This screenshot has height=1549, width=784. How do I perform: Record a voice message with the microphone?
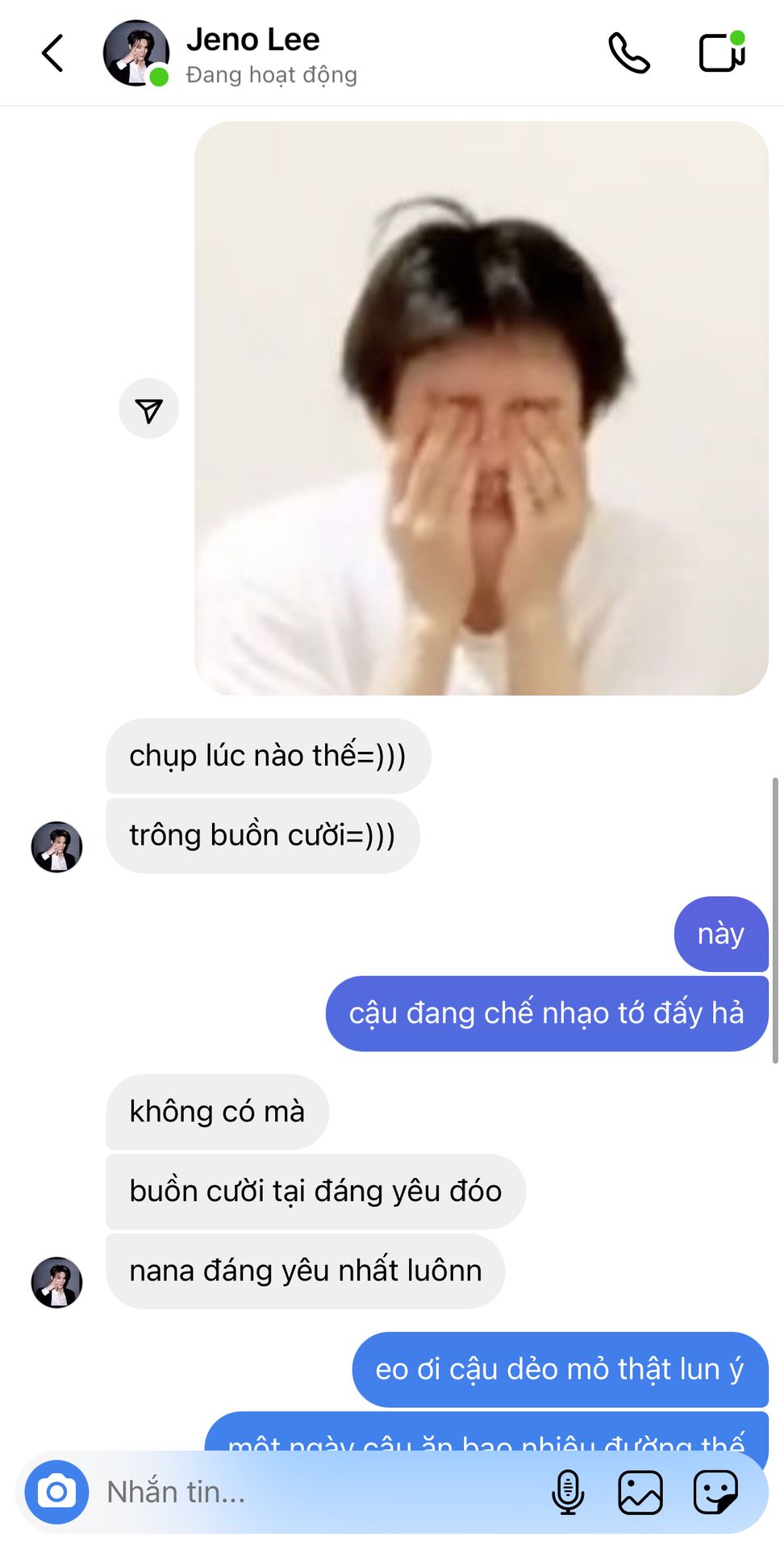[568, 1492]
